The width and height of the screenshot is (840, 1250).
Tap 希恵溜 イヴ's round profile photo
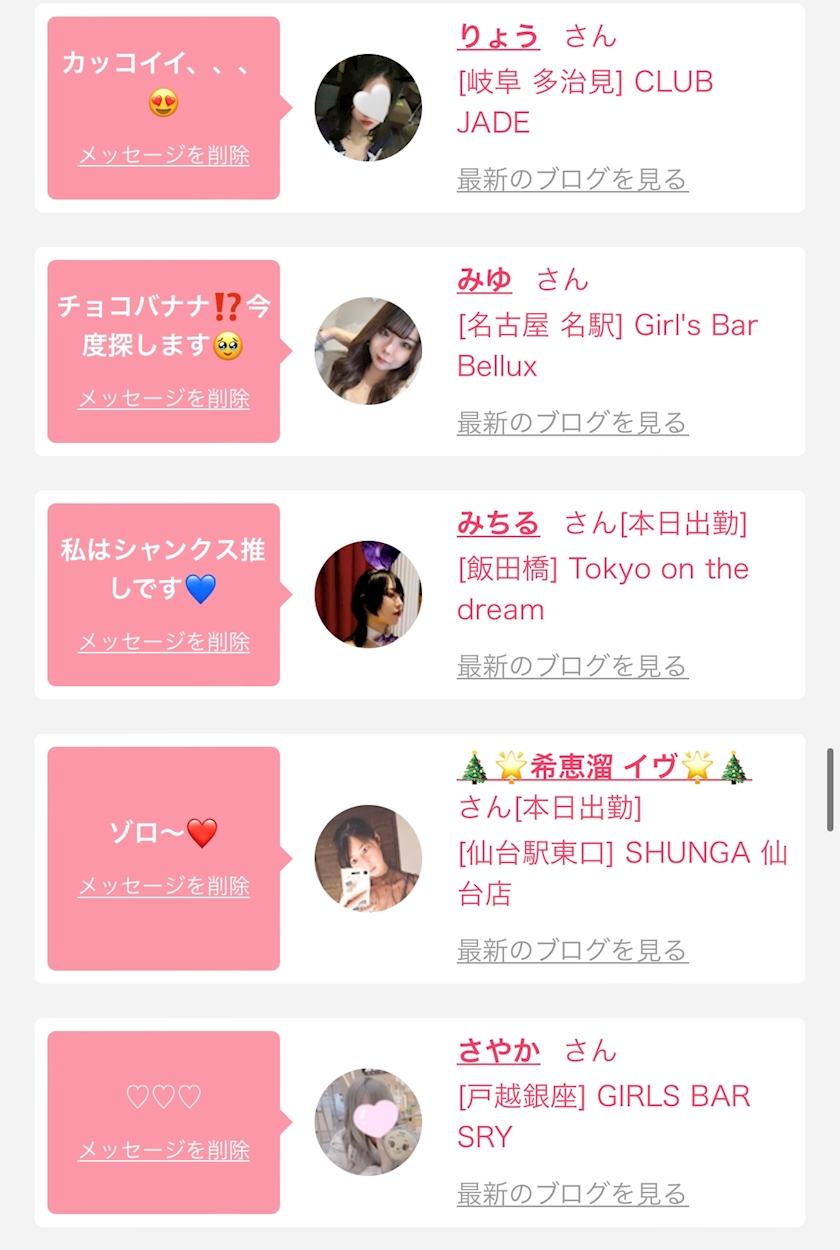click(x=368, y=858)
